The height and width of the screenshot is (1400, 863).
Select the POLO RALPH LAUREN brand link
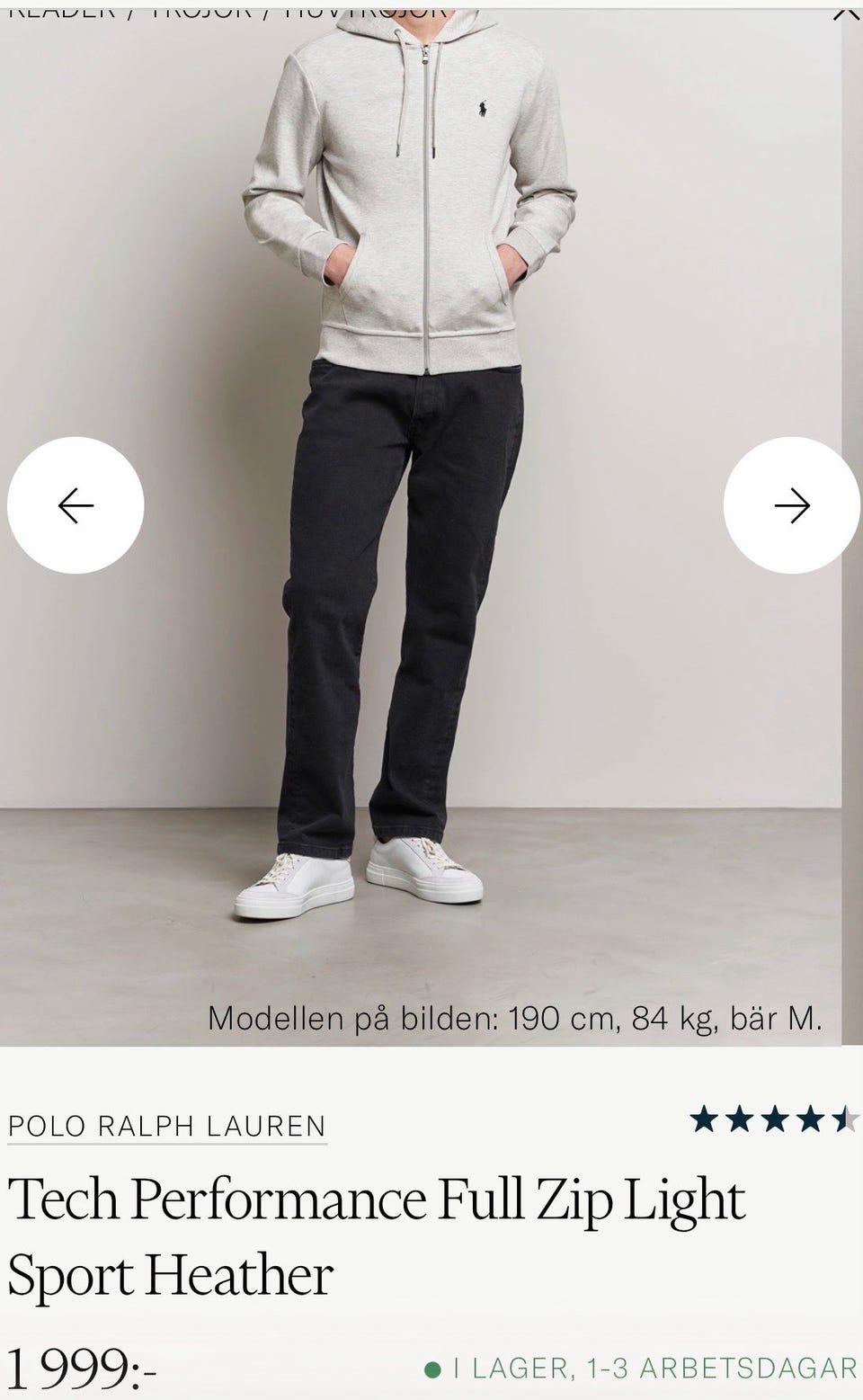pos(167,1125)
